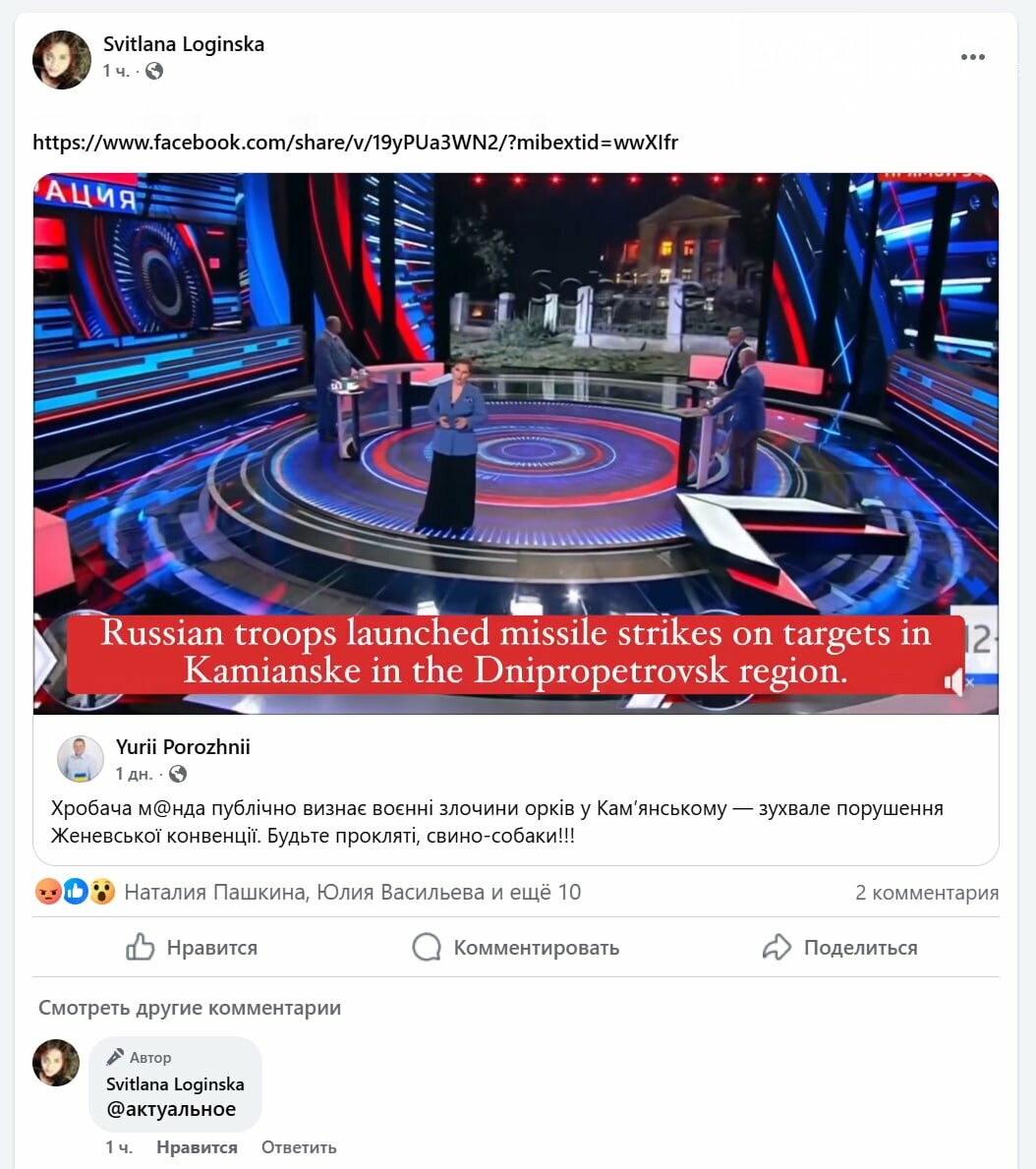The width and height of the screenshot is (1036, 1169).
Task: Reply to the comment with Ответить
Action: (x=299, y=1147)
